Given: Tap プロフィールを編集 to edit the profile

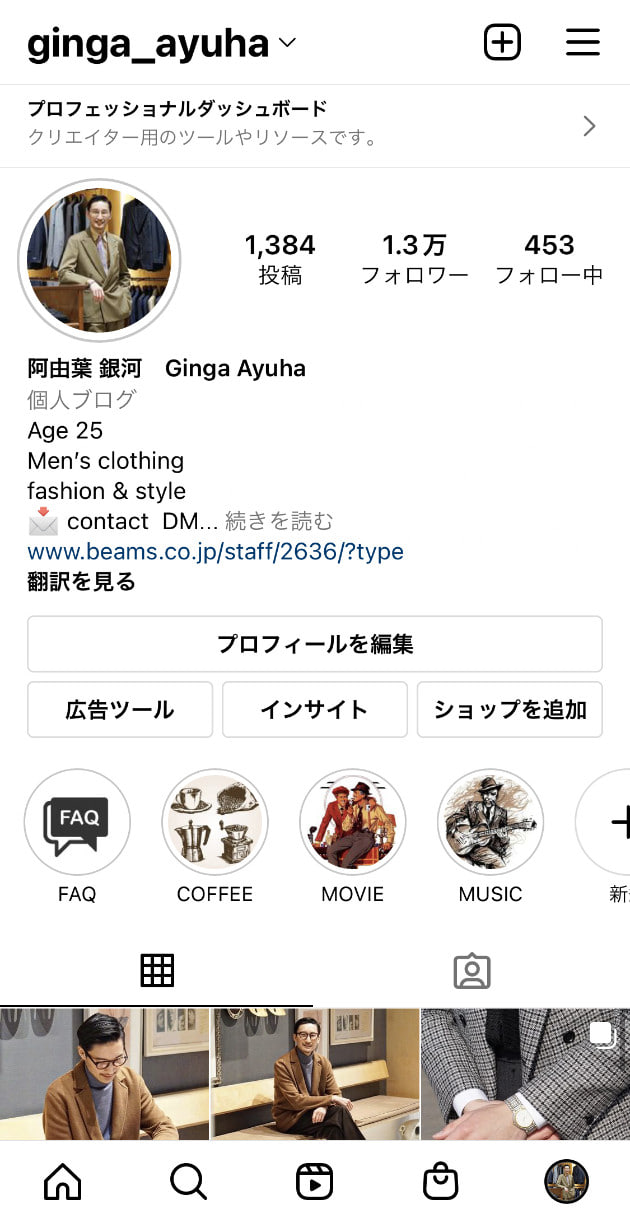Looking at the screenshot, I should [x=315, y=644].
